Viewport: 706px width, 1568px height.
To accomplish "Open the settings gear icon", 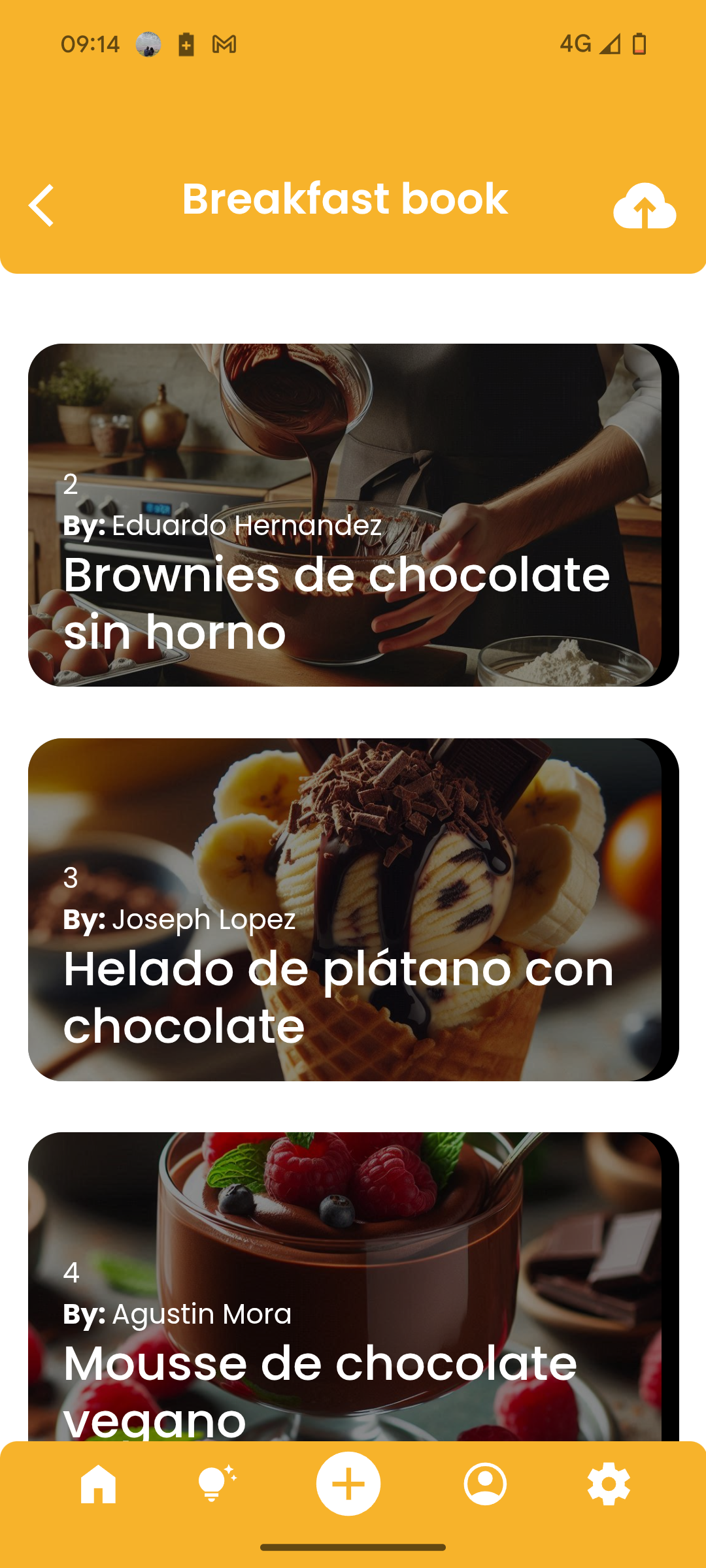I will tap(609, 1483).
